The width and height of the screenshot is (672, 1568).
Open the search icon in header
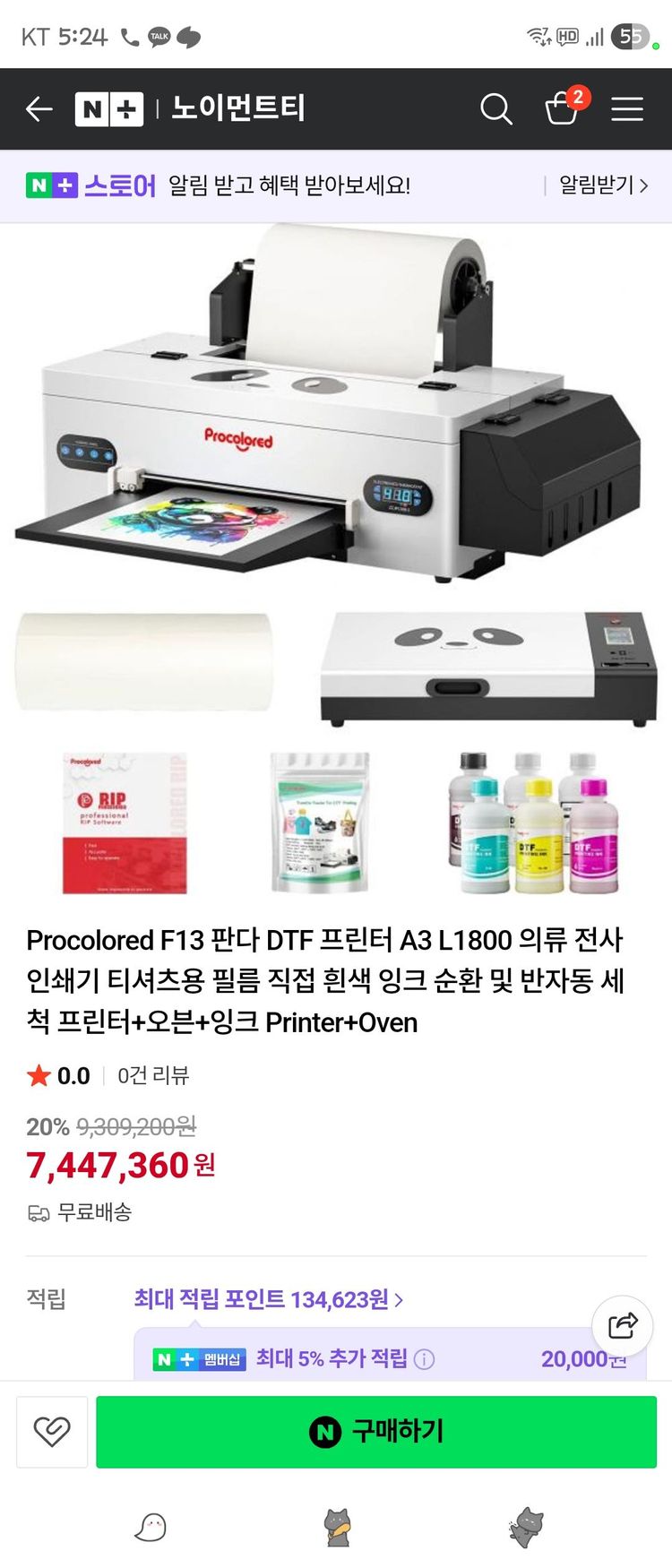click(495, 109)
